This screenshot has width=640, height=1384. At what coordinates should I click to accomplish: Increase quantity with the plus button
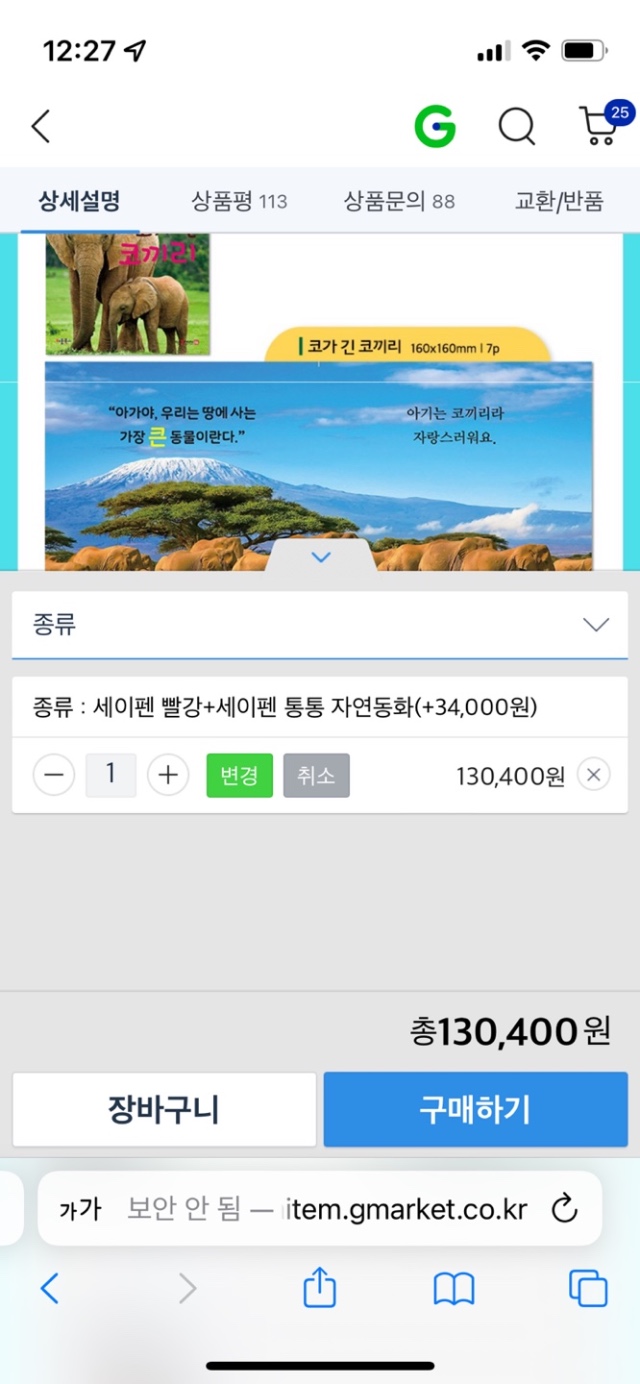[168, 775]
